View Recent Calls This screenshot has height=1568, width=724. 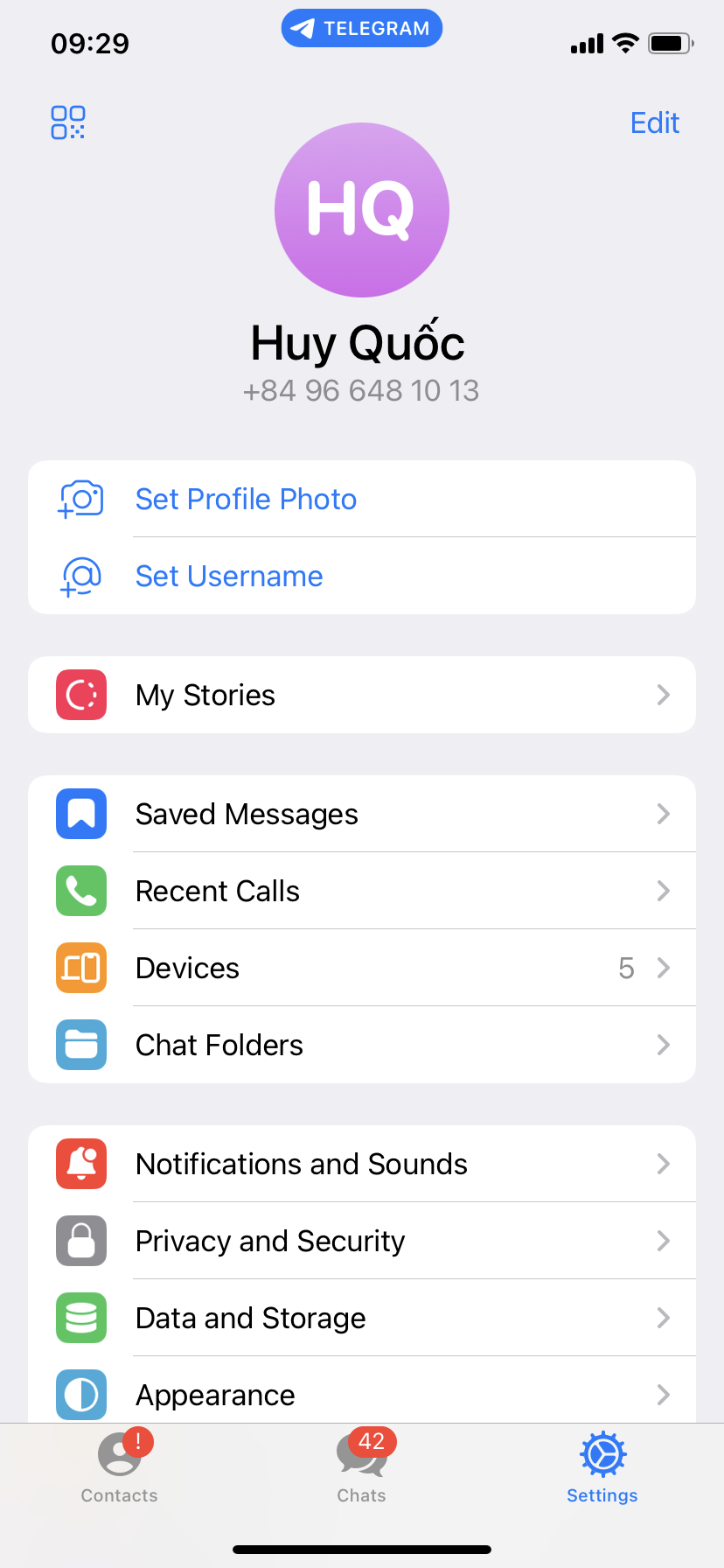pyautogui.click(x=361, y=891)
